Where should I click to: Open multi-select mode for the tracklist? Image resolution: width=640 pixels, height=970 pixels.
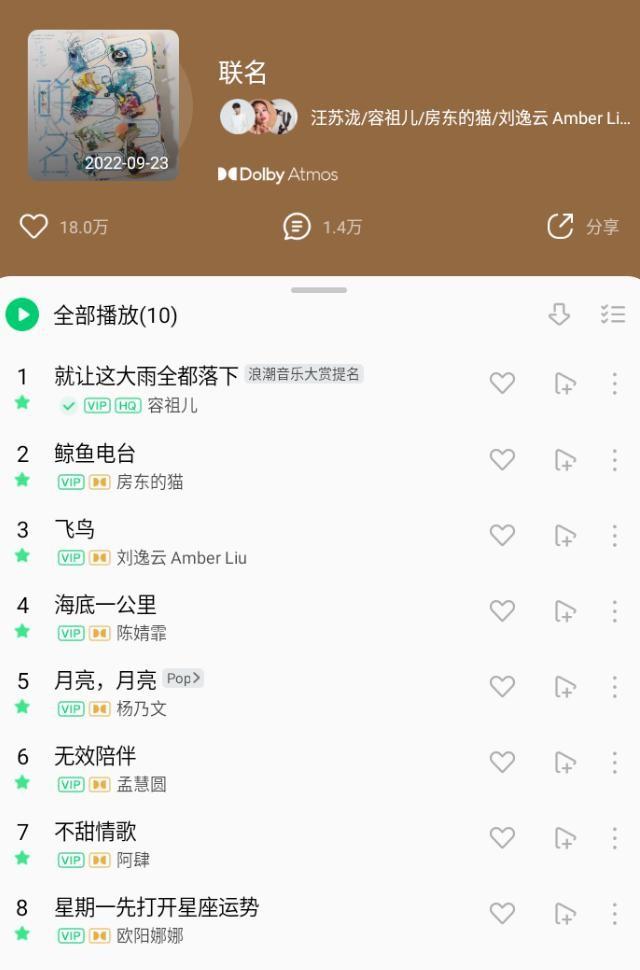pos(613,314)
